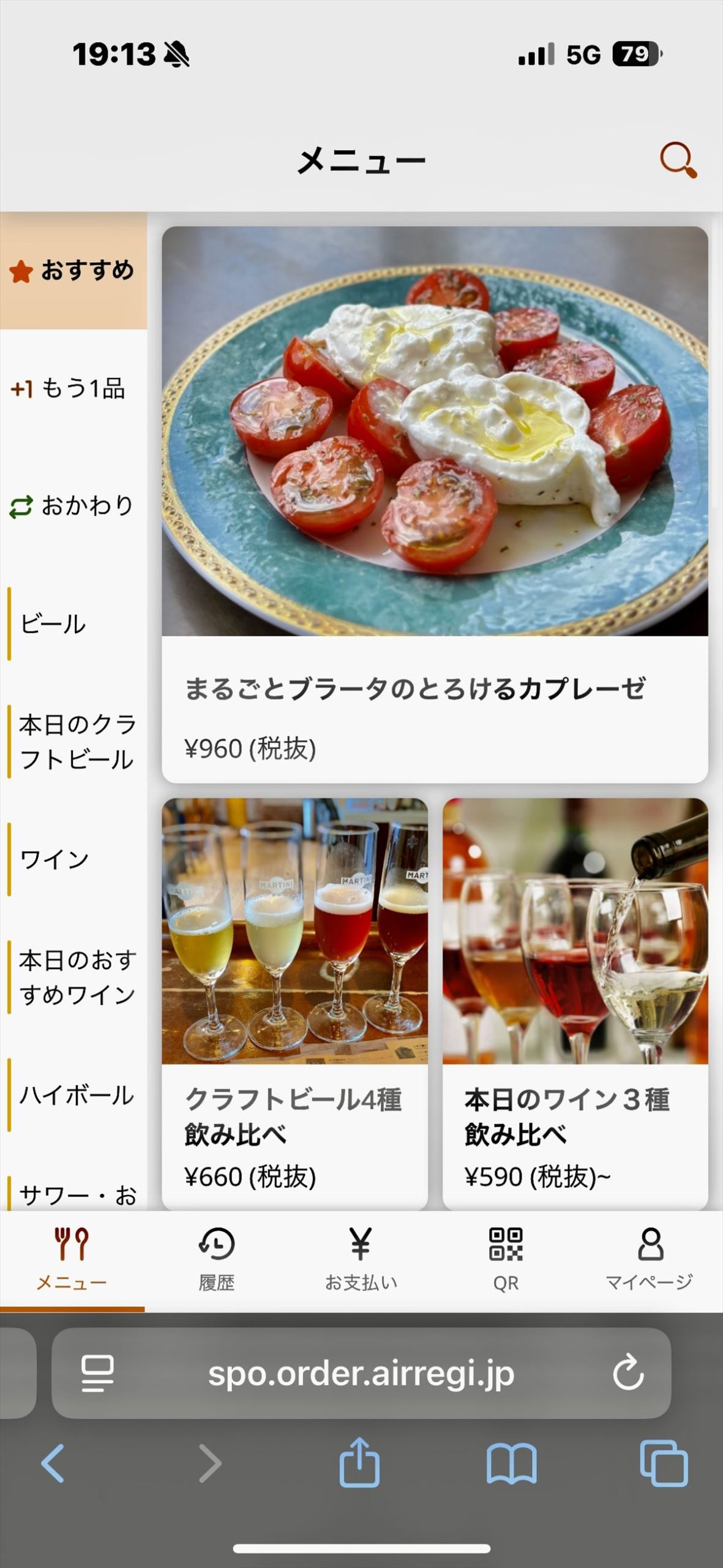Go back in the browser

click(x=53, y=1463)
